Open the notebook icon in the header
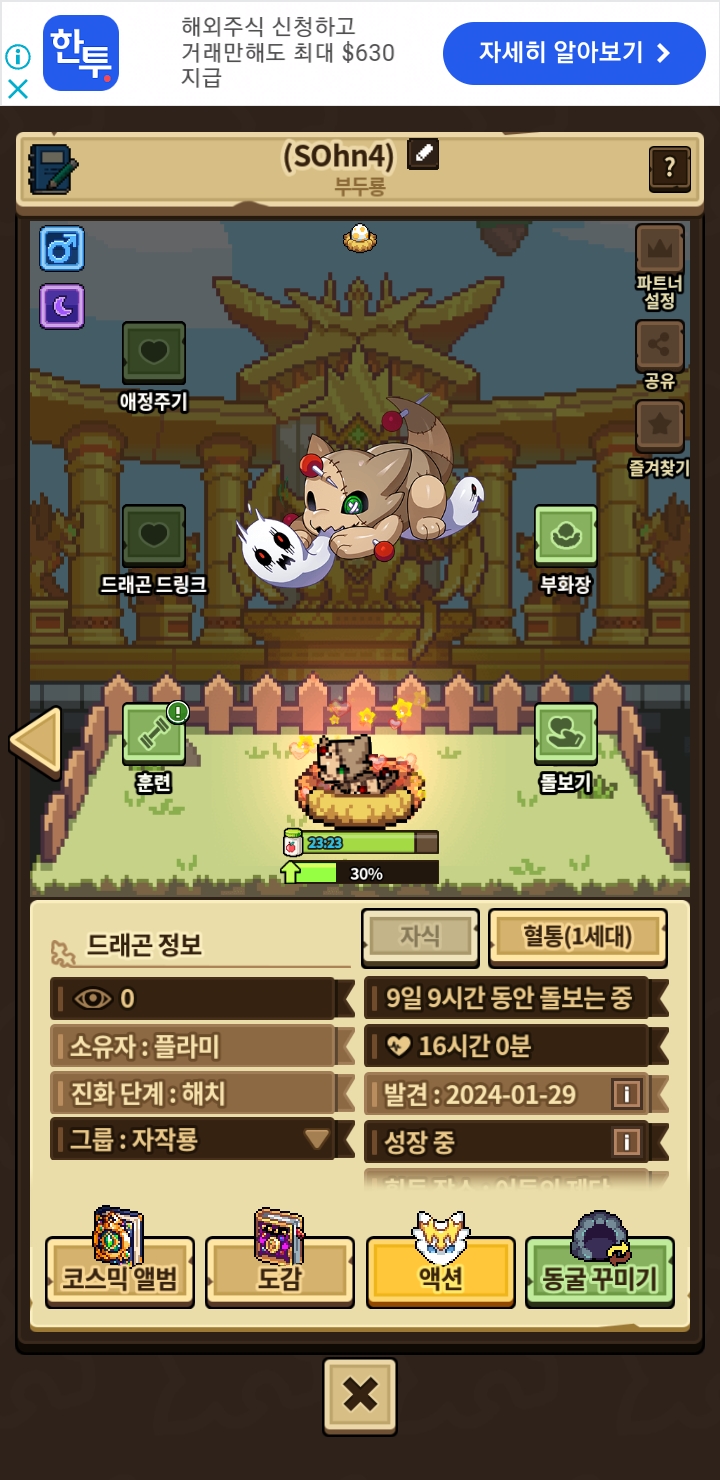The width and height of the screenshot is (720, 1480). pos(53,169)
